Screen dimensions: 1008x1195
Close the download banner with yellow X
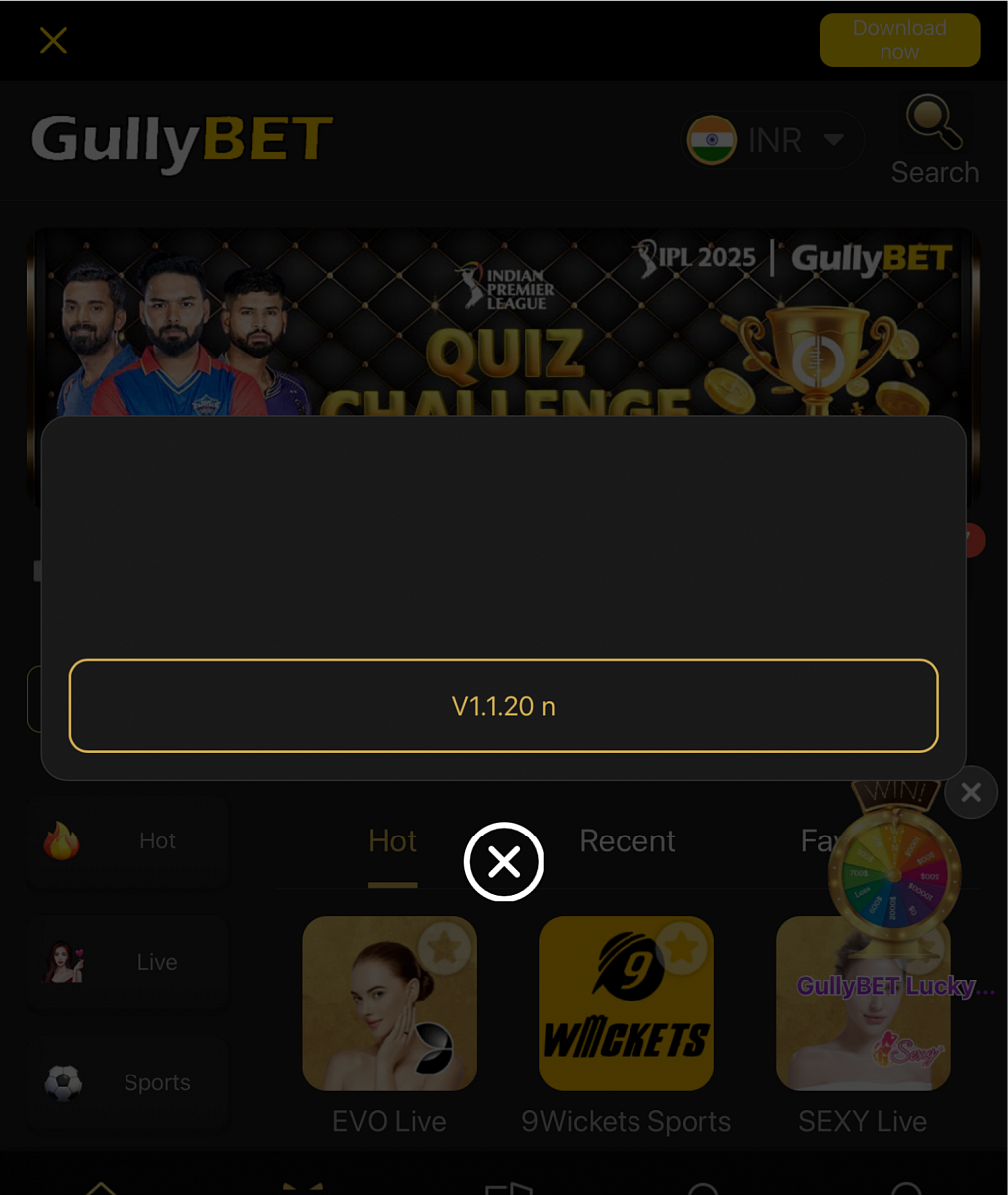tap(53, 40)
